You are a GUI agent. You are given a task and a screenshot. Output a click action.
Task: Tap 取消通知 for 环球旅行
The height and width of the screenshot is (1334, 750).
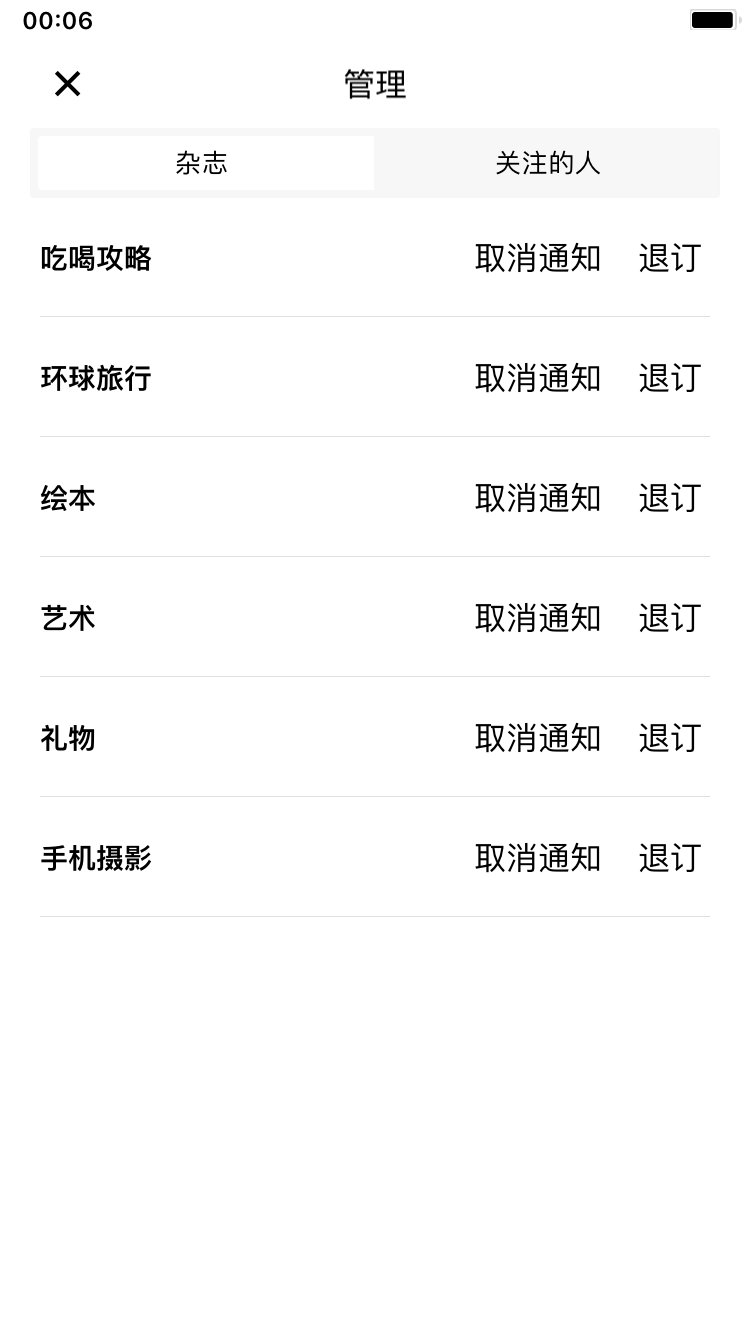coord(538,378)
